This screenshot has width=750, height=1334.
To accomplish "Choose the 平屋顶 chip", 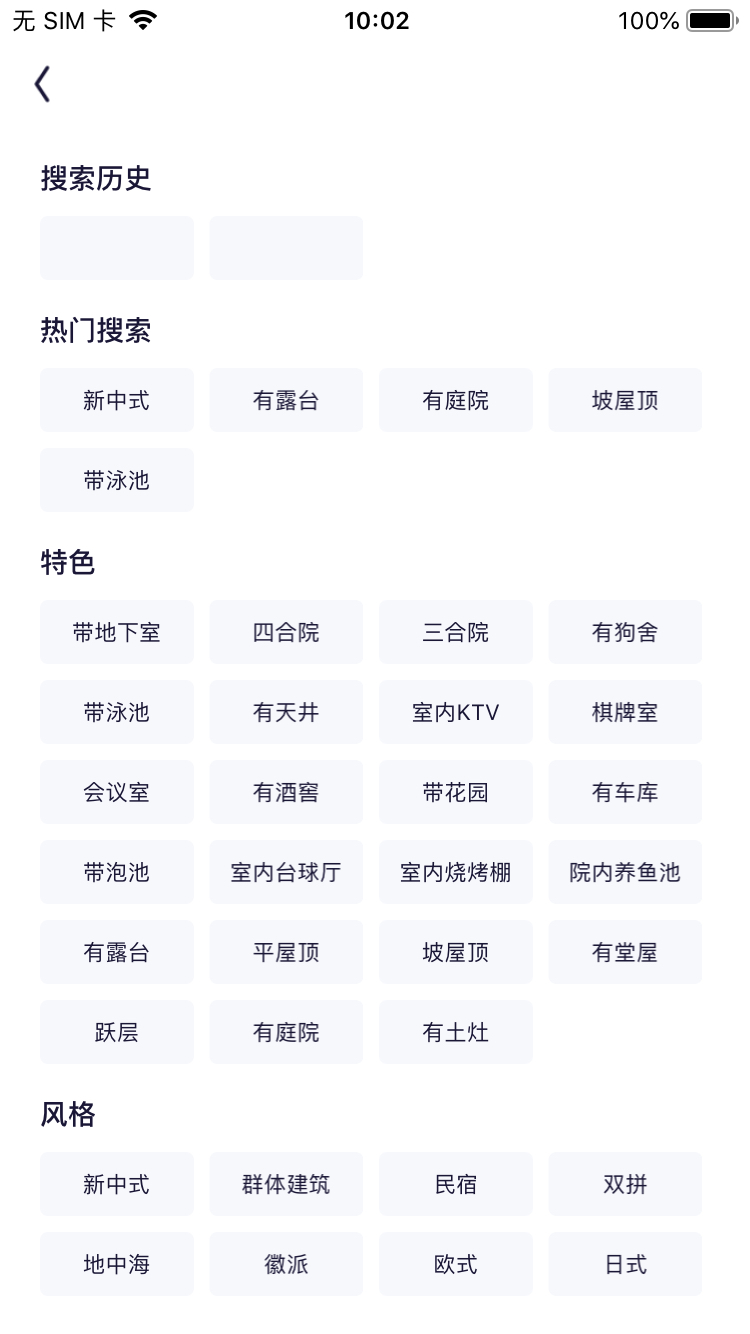I will point(286,952).
